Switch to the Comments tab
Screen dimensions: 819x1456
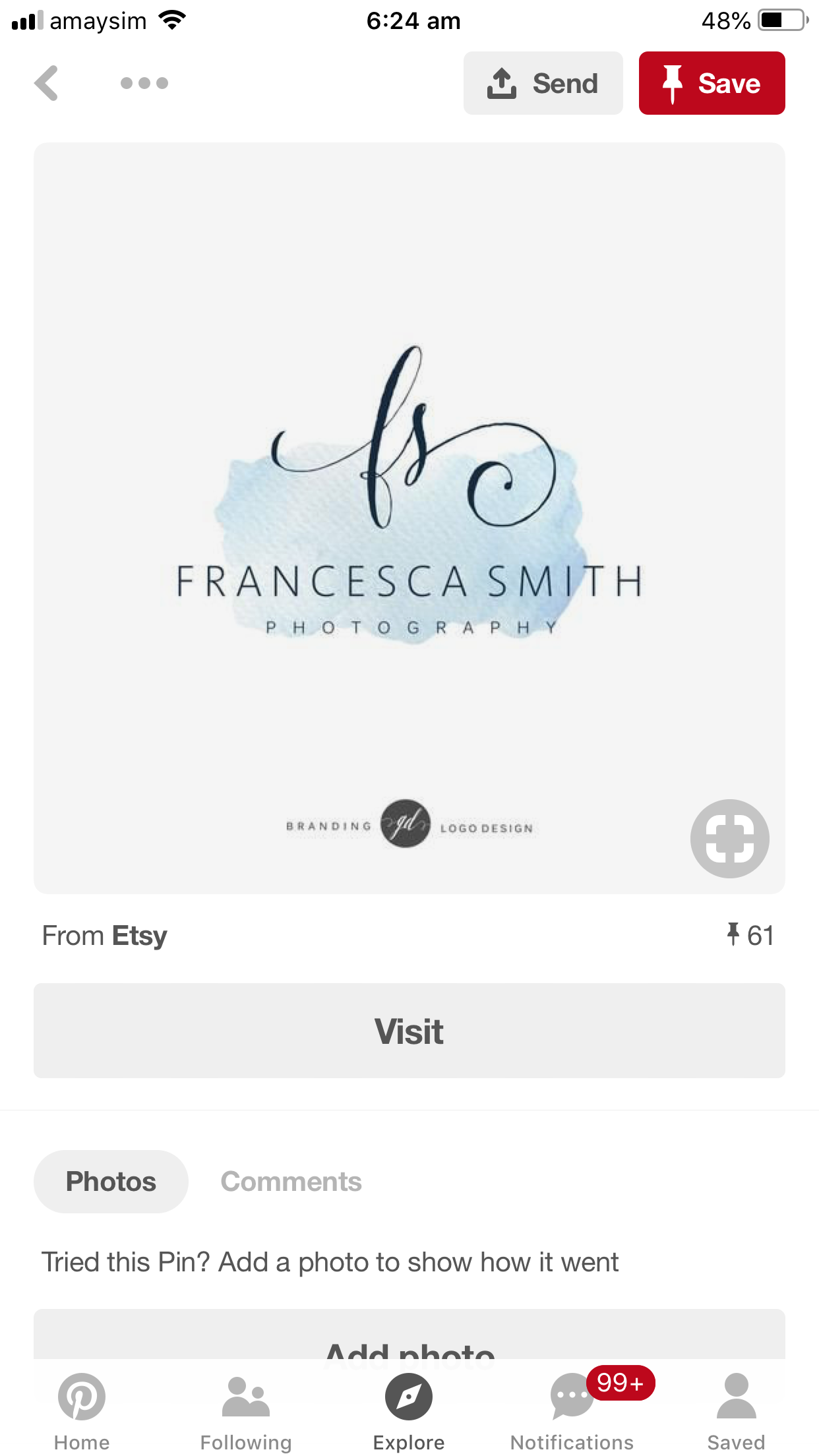(x=291, y=1182)
